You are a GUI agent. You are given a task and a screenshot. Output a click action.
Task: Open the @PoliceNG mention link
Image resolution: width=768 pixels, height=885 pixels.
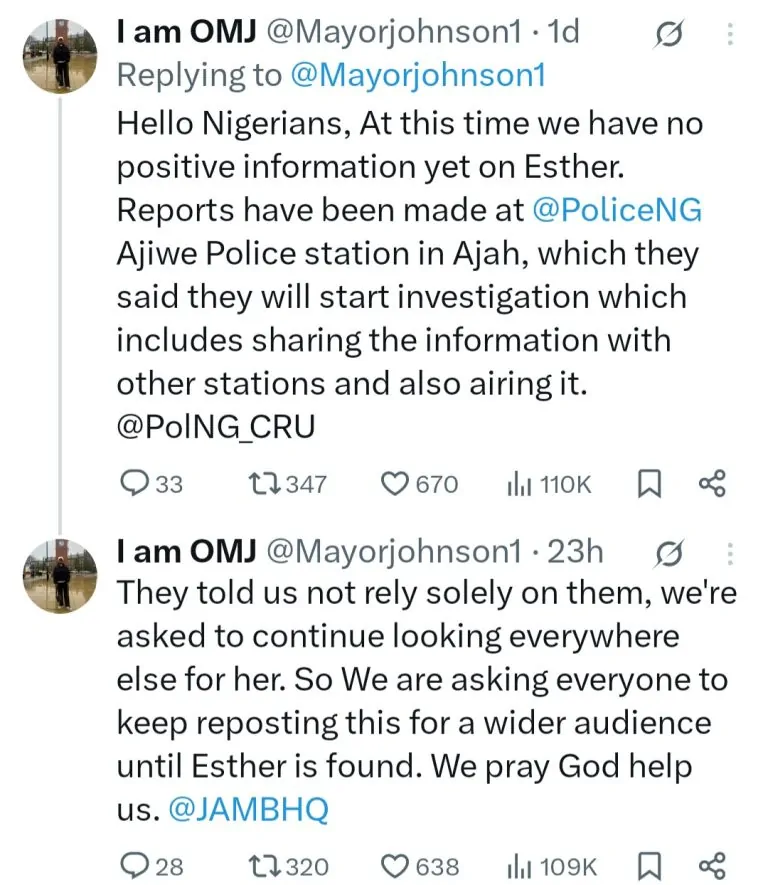[617, 210]
